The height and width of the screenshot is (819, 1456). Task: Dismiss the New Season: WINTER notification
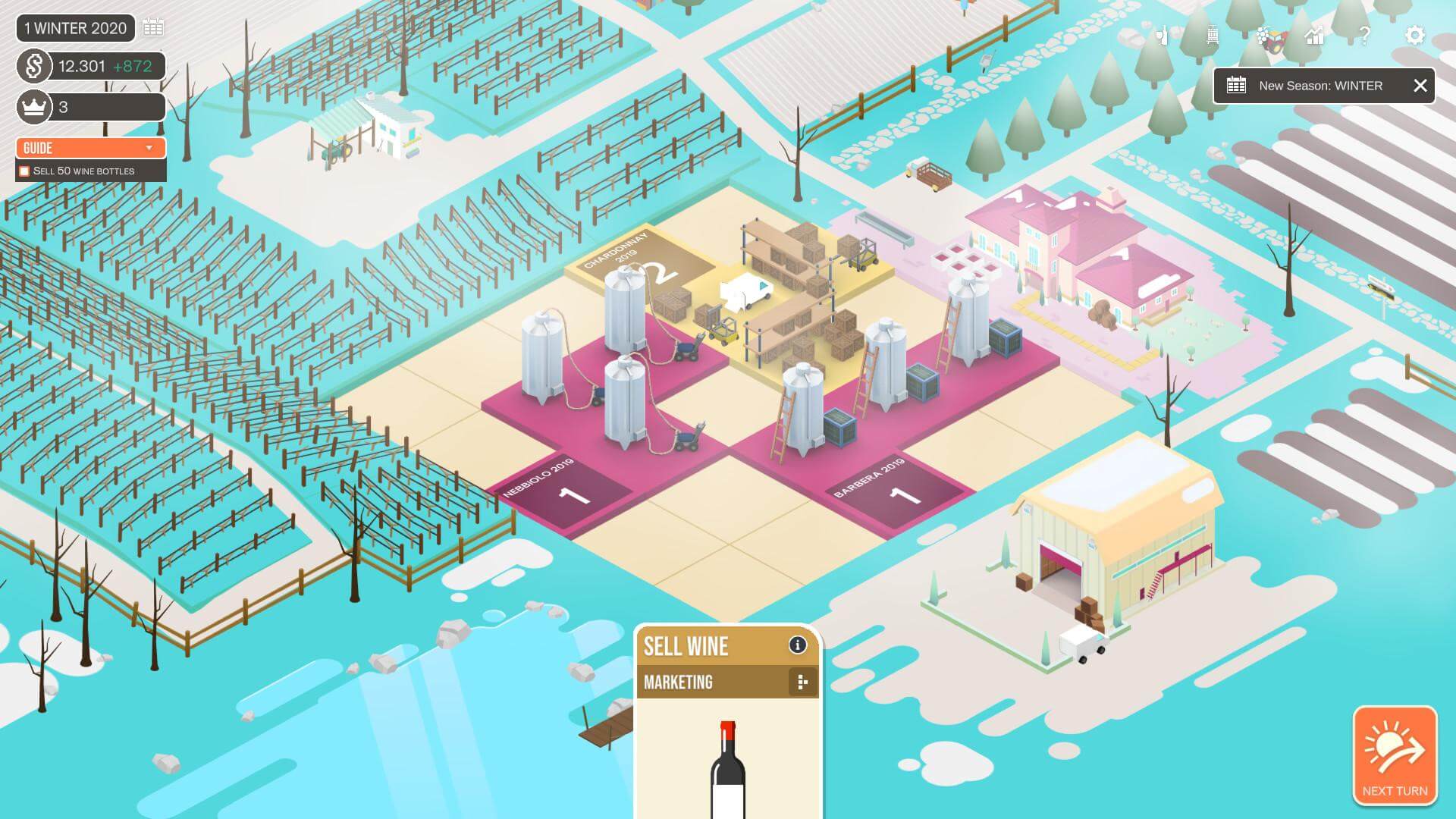tap(1420, 86)
